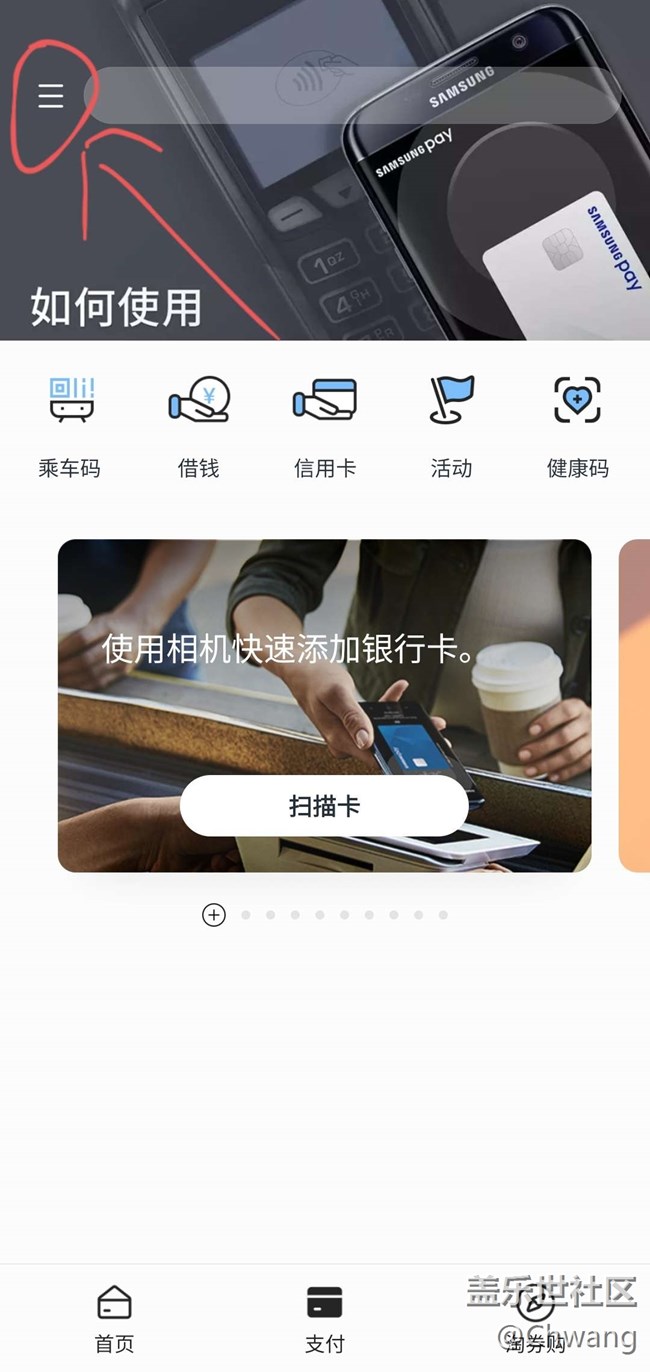Tap the 扫描卡 scan card button
The image size is (650, 1372).
coord(324,806)
